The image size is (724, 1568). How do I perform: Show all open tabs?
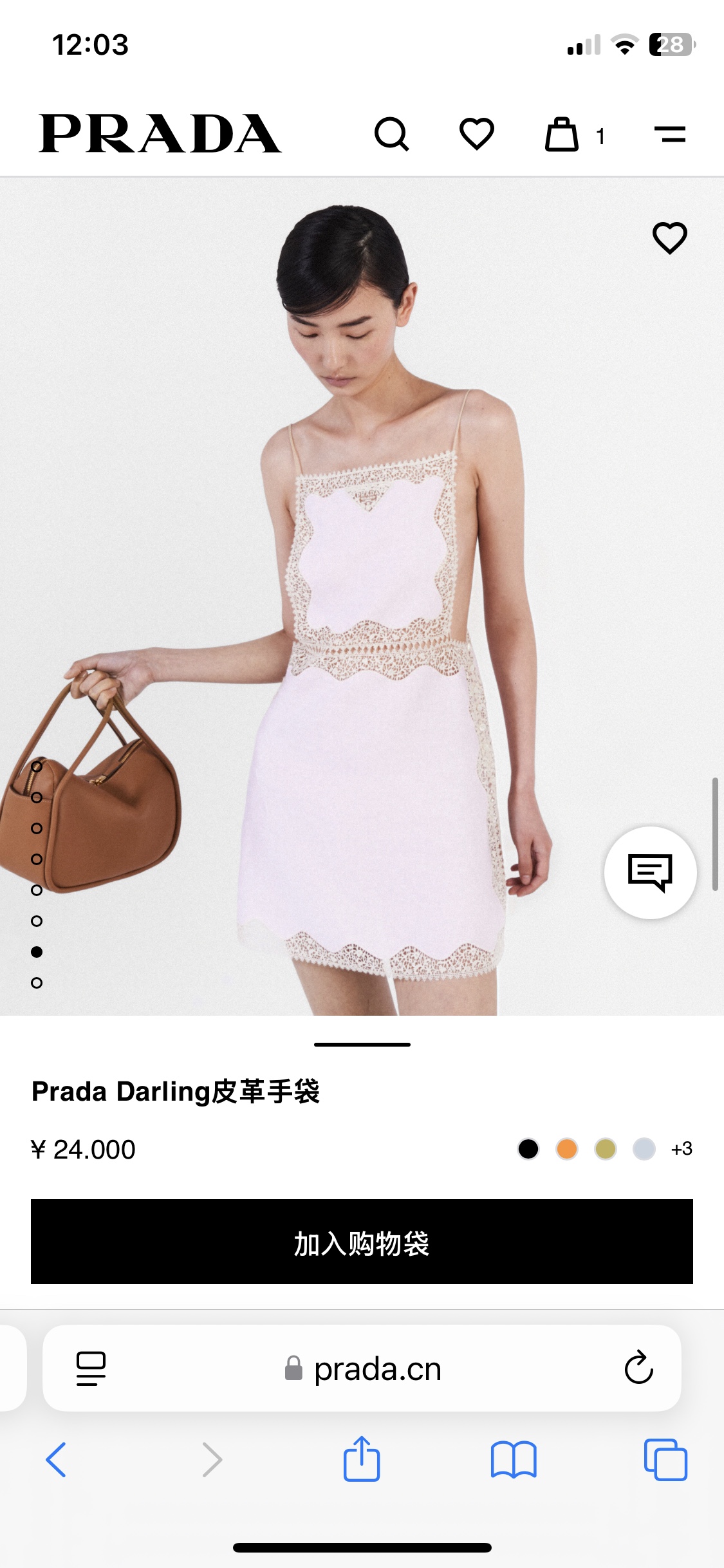click(x=665, y=1459)
